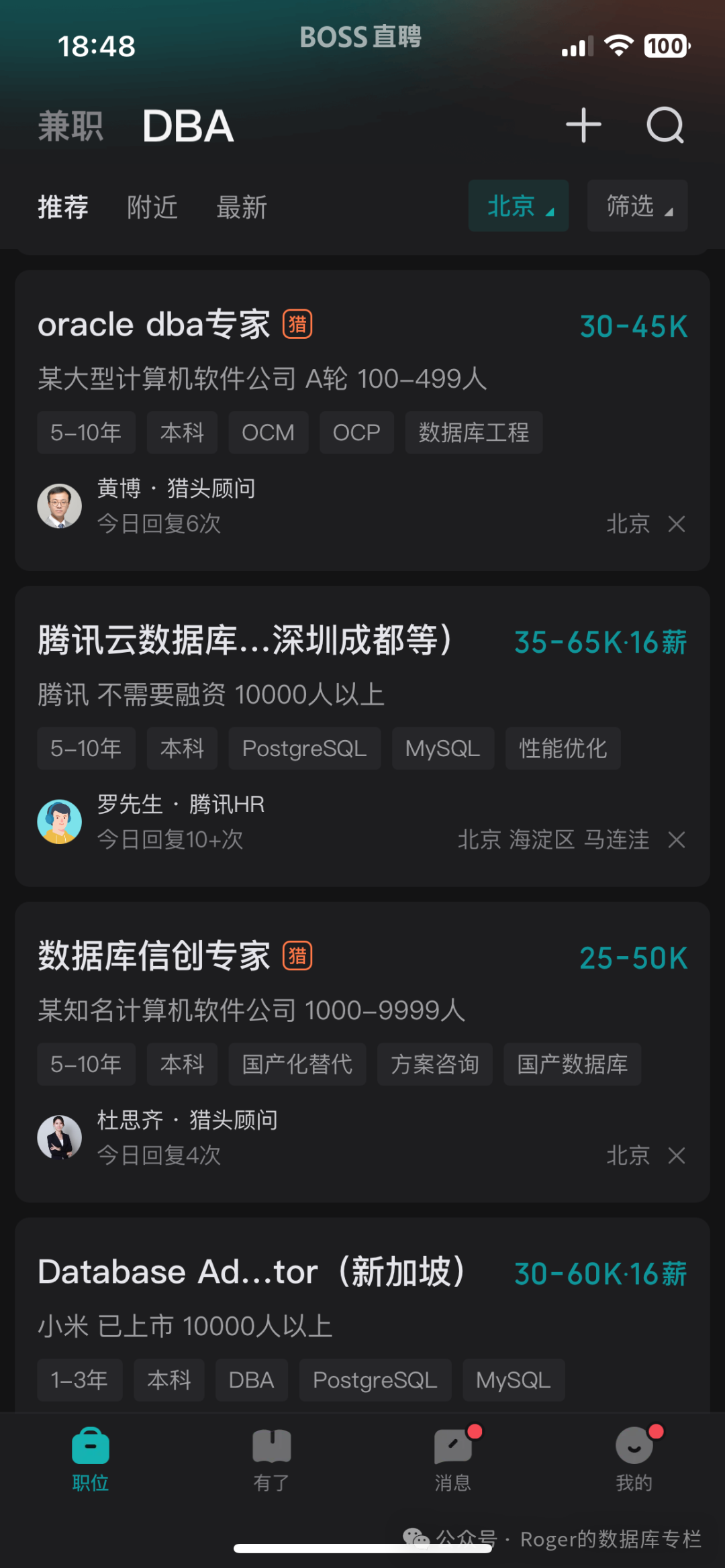Open the 小米 Database Administrator job

tap(252, 1272)
